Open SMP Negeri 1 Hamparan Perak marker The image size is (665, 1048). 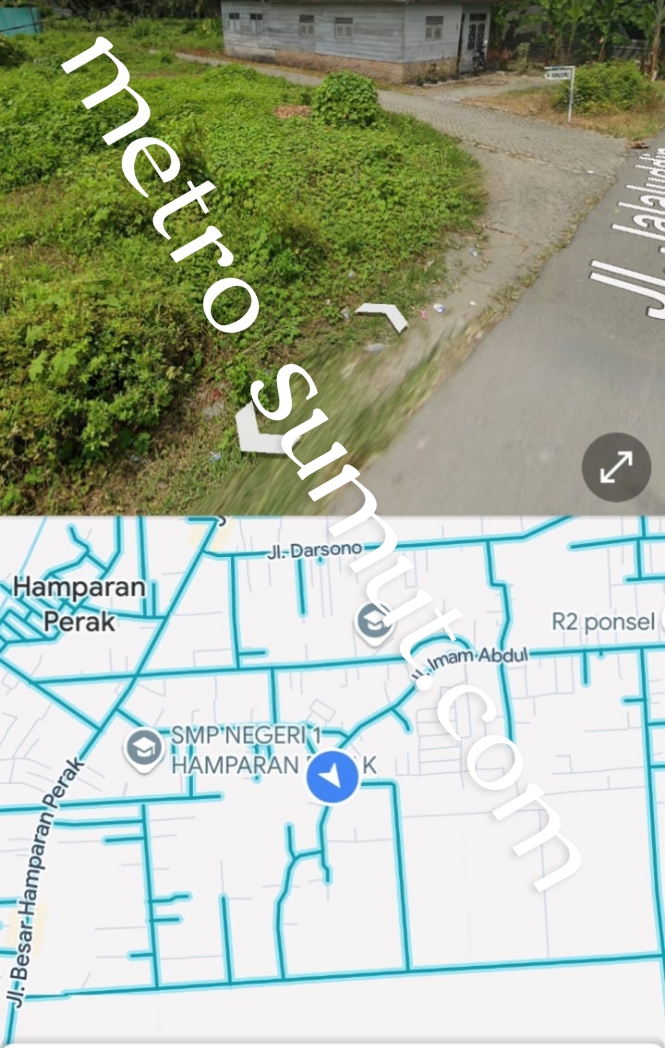point(144,749)
